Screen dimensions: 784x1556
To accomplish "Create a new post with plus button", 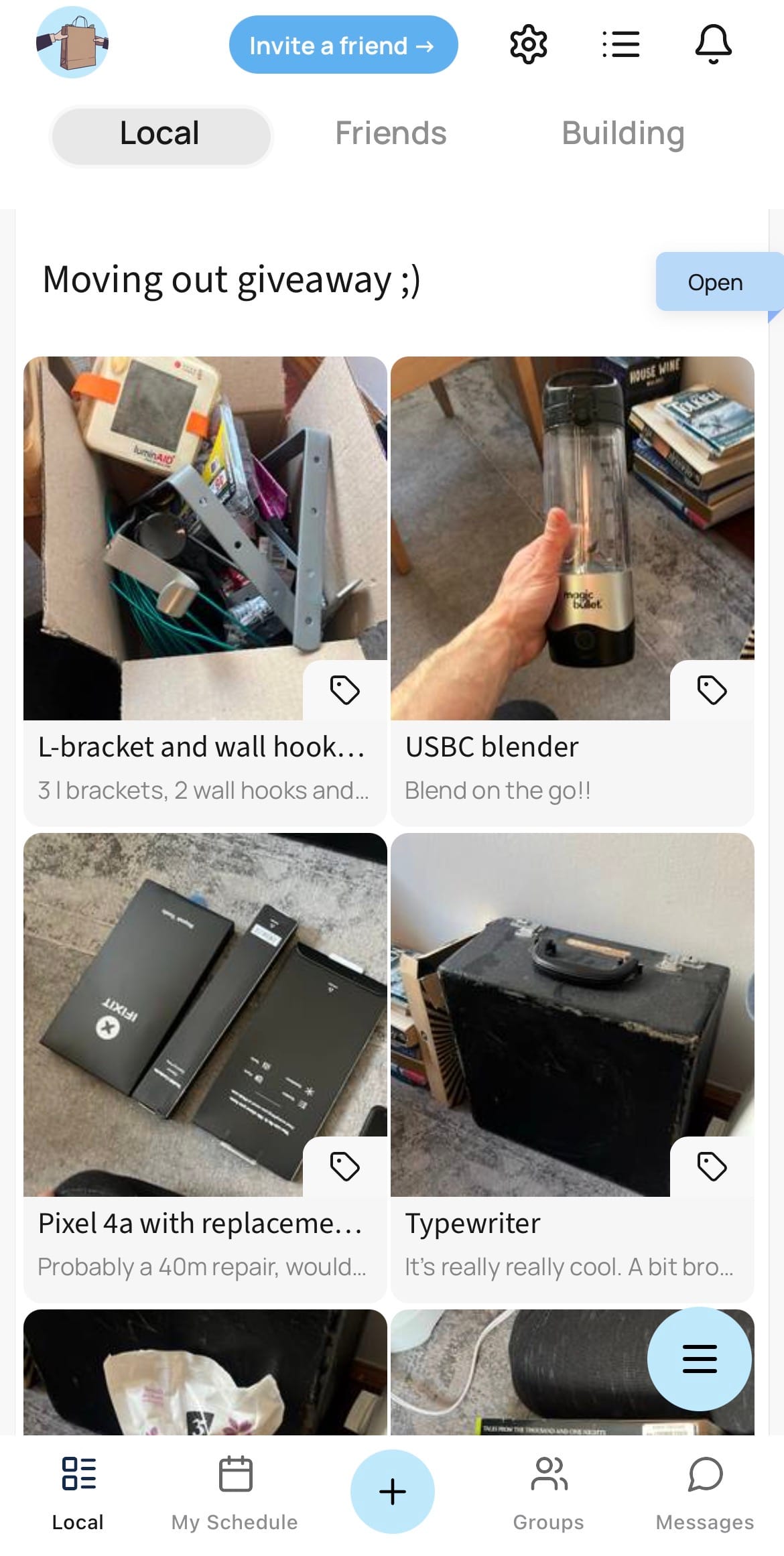I will coord(392,1491).
